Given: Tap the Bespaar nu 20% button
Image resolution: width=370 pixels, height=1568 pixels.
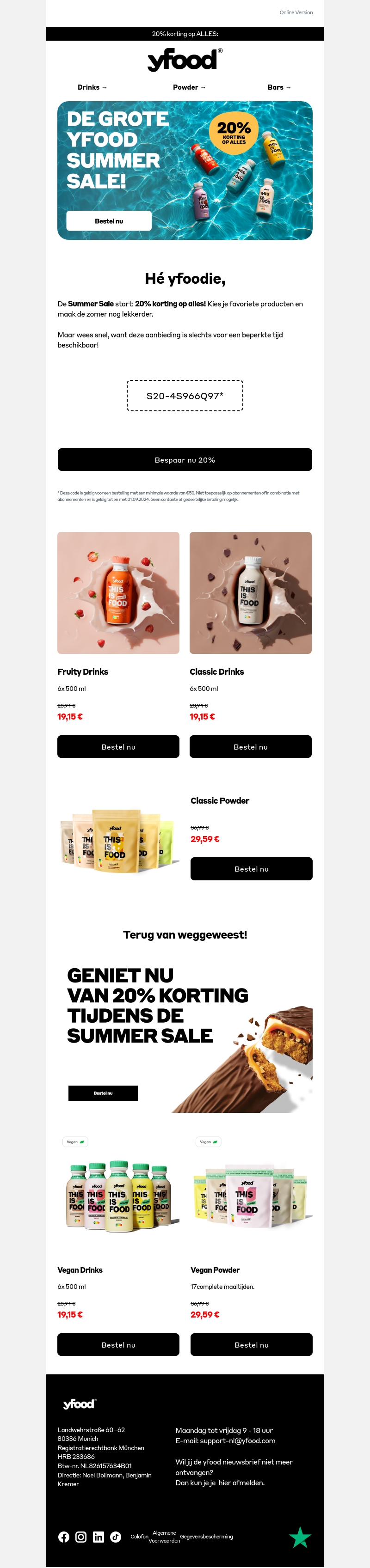Looking at the screenshot, I should pyautogui.click(x=185, y=459).
